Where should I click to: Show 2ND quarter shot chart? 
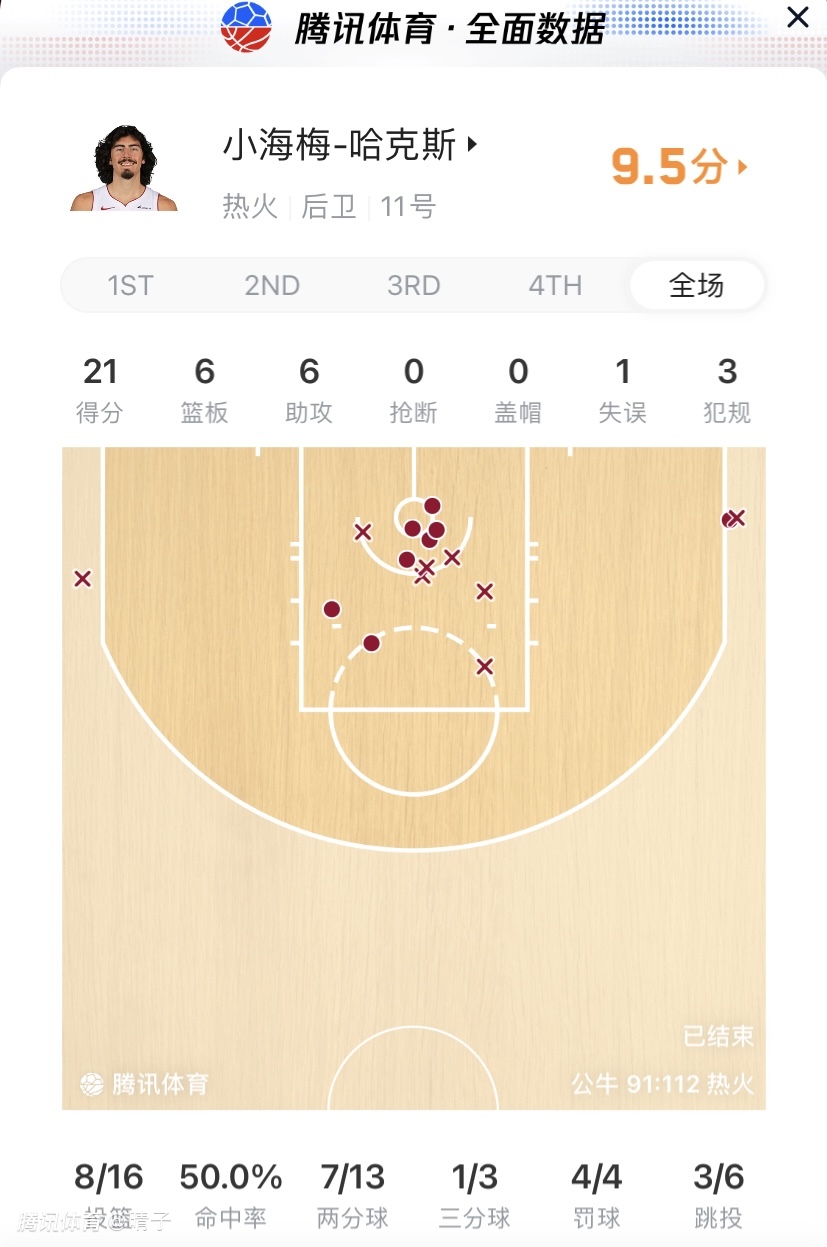click(x=272, y=286)
